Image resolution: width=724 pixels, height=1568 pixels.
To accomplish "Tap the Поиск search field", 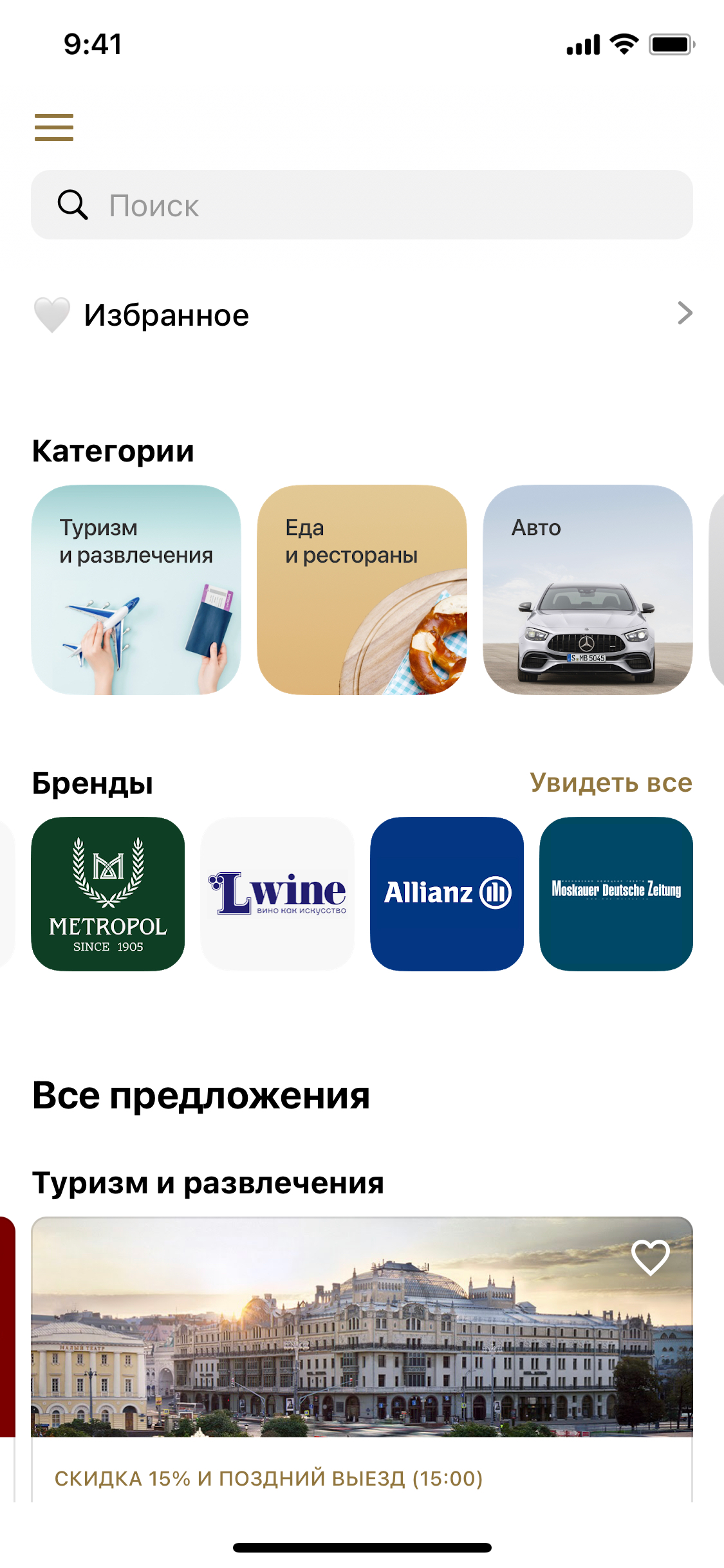I will coord(362,205).
